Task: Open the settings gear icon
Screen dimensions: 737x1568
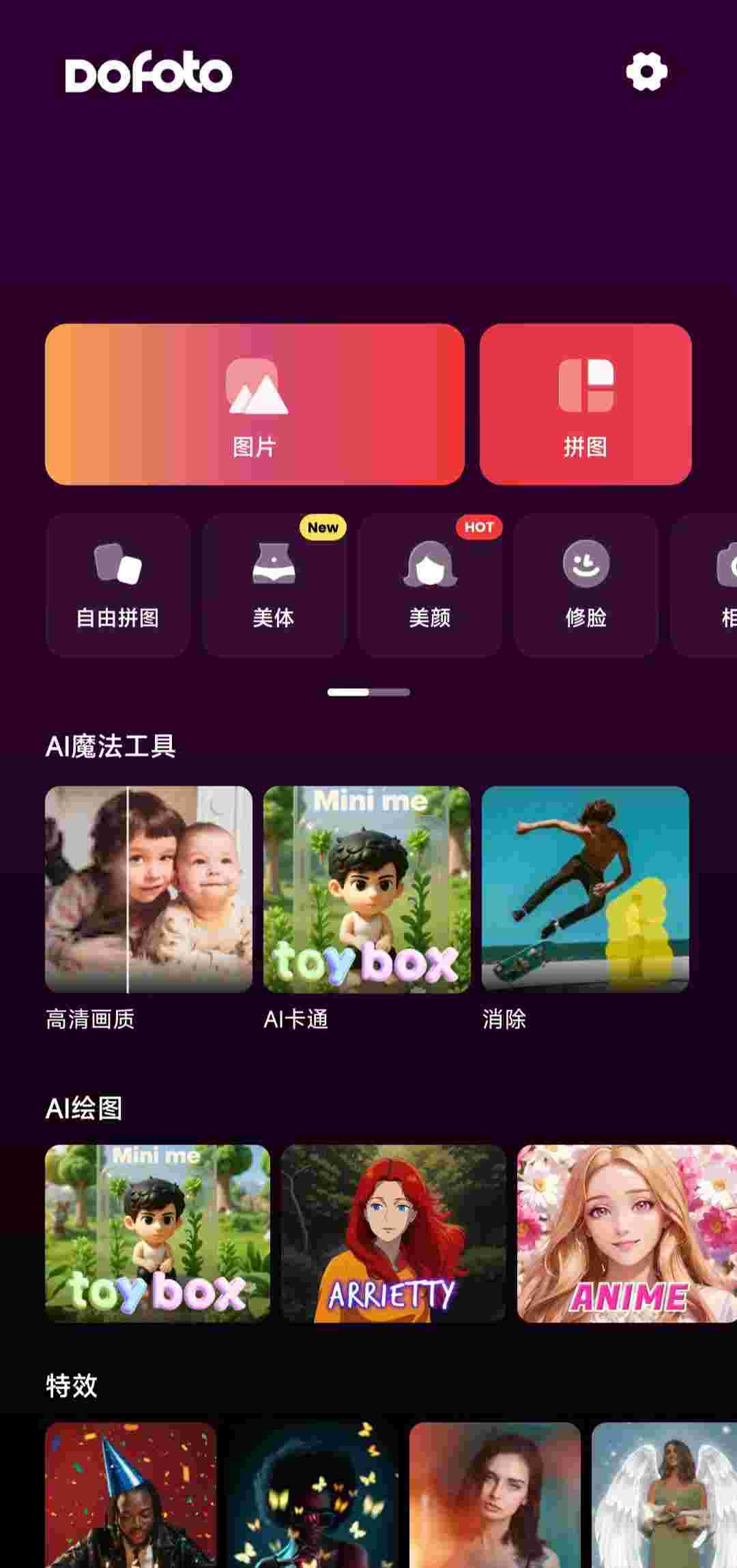Action: pyautogui.click(x=646, y=72)
